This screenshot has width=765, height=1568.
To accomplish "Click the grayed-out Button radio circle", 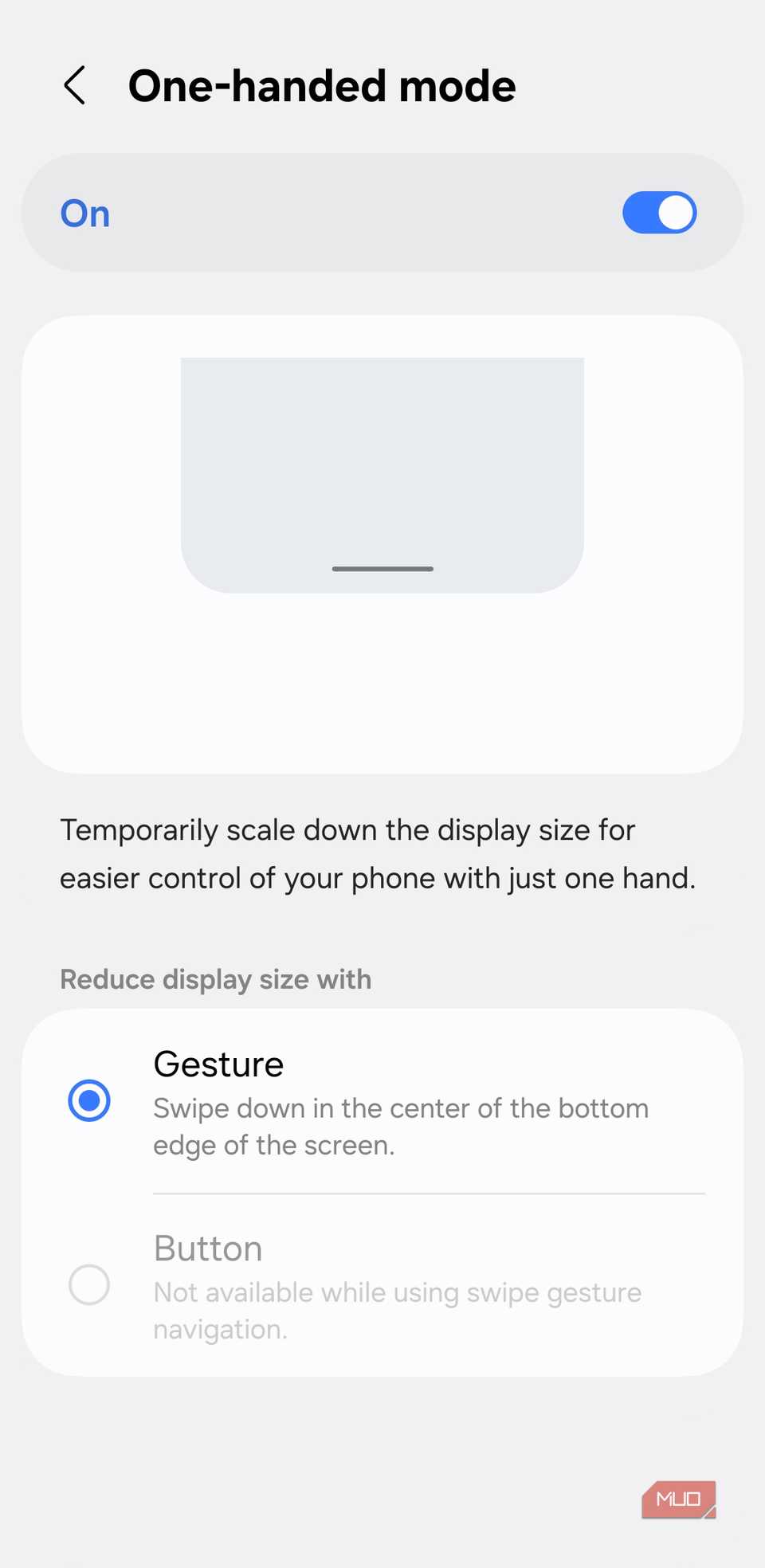I will [89, 1285].
